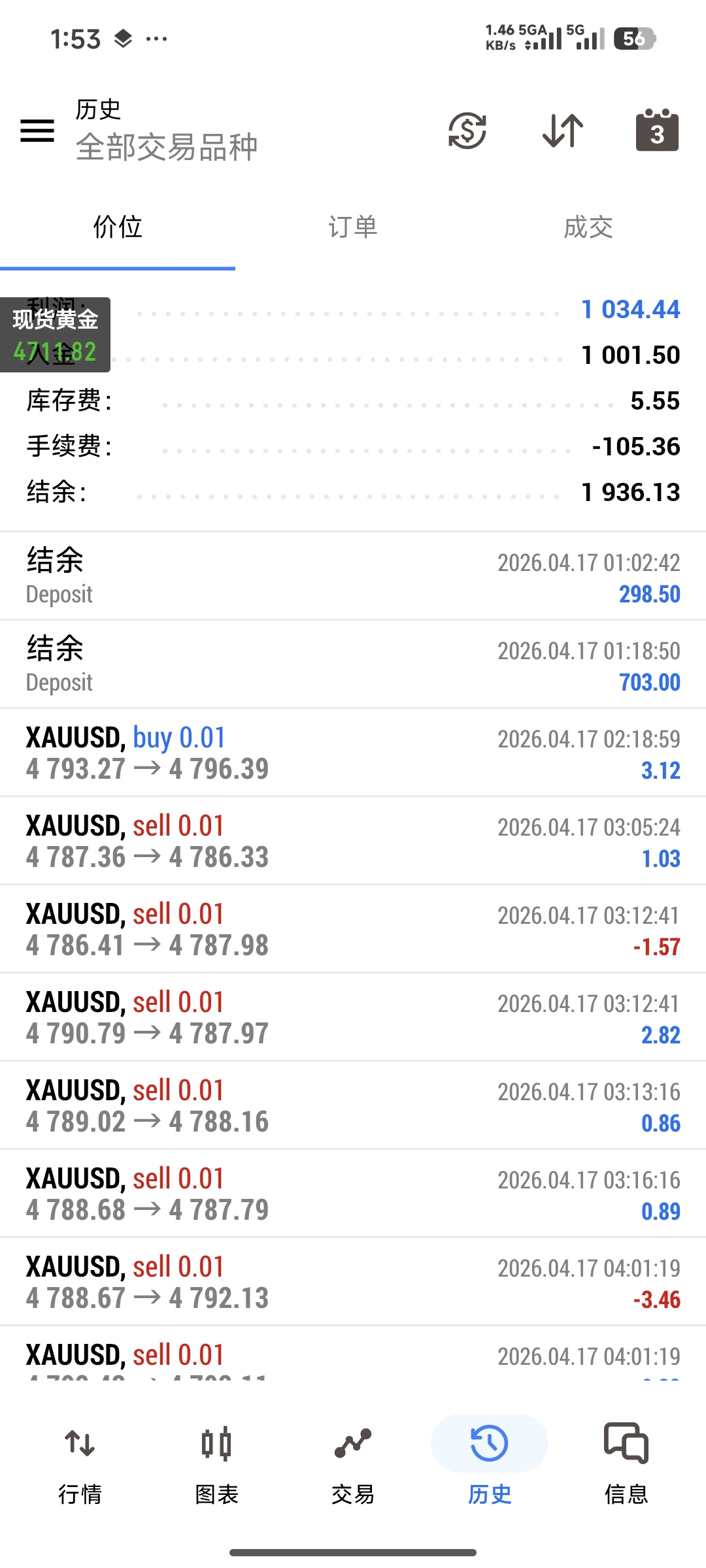Expand the XAUUSD sell trade with 2.82 profit
This screenshot has height=1568, width=706.
tap(353, 1017)
